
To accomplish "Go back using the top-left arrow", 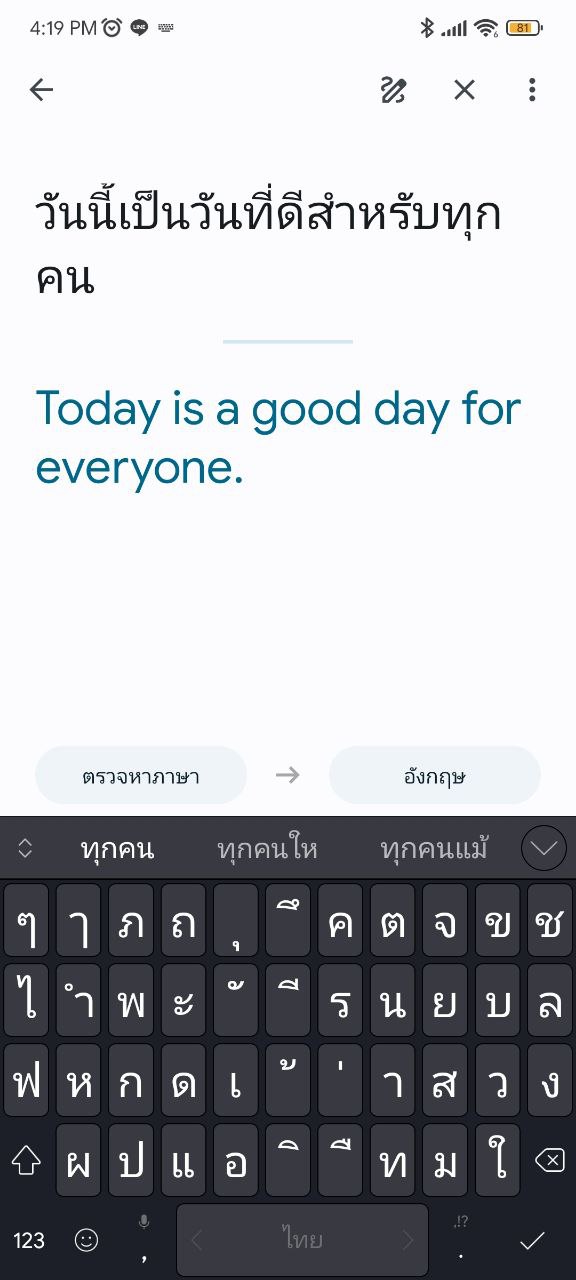I will click(41, 90).
